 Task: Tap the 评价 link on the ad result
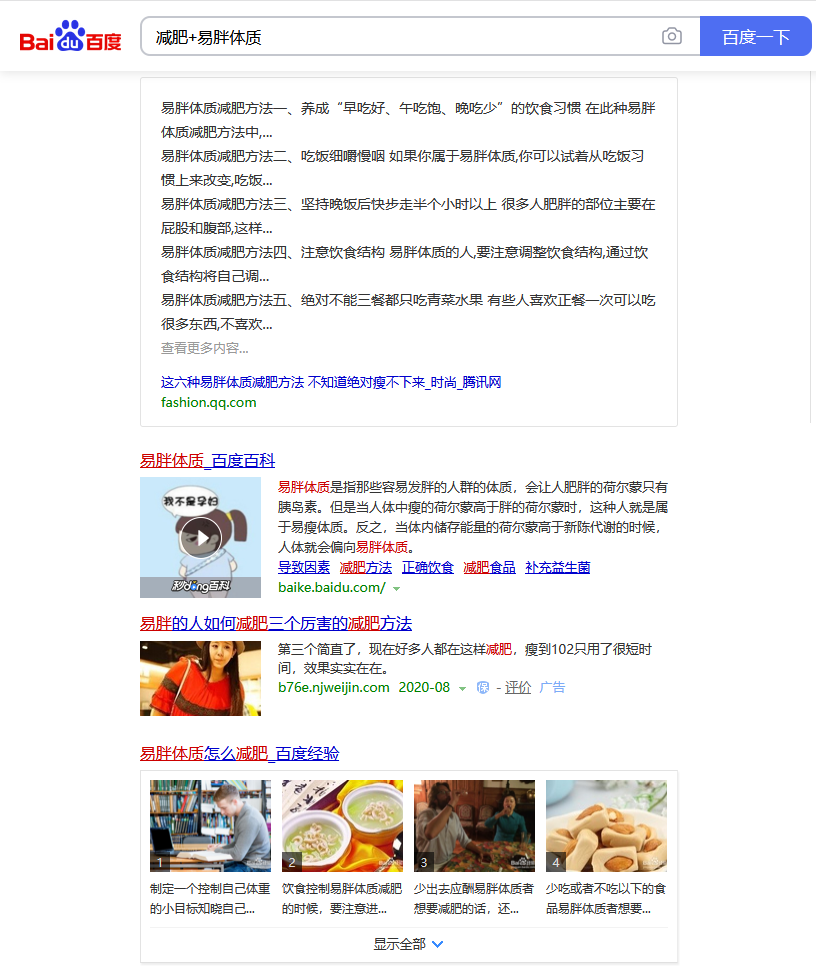(x=518, y=687)
